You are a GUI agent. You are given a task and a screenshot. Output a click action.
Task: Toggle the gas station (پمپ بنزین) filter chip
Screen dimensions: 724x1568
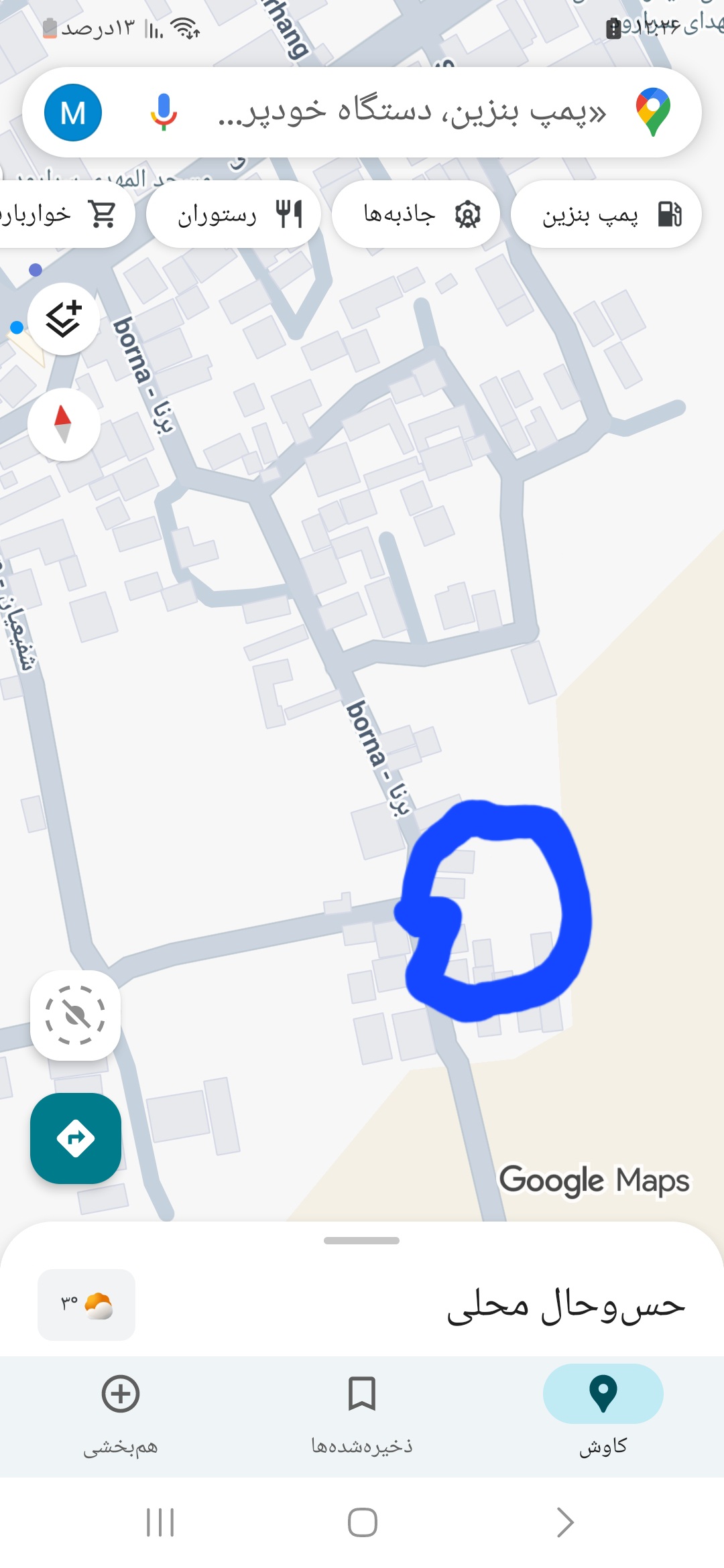tap(604, 214)
